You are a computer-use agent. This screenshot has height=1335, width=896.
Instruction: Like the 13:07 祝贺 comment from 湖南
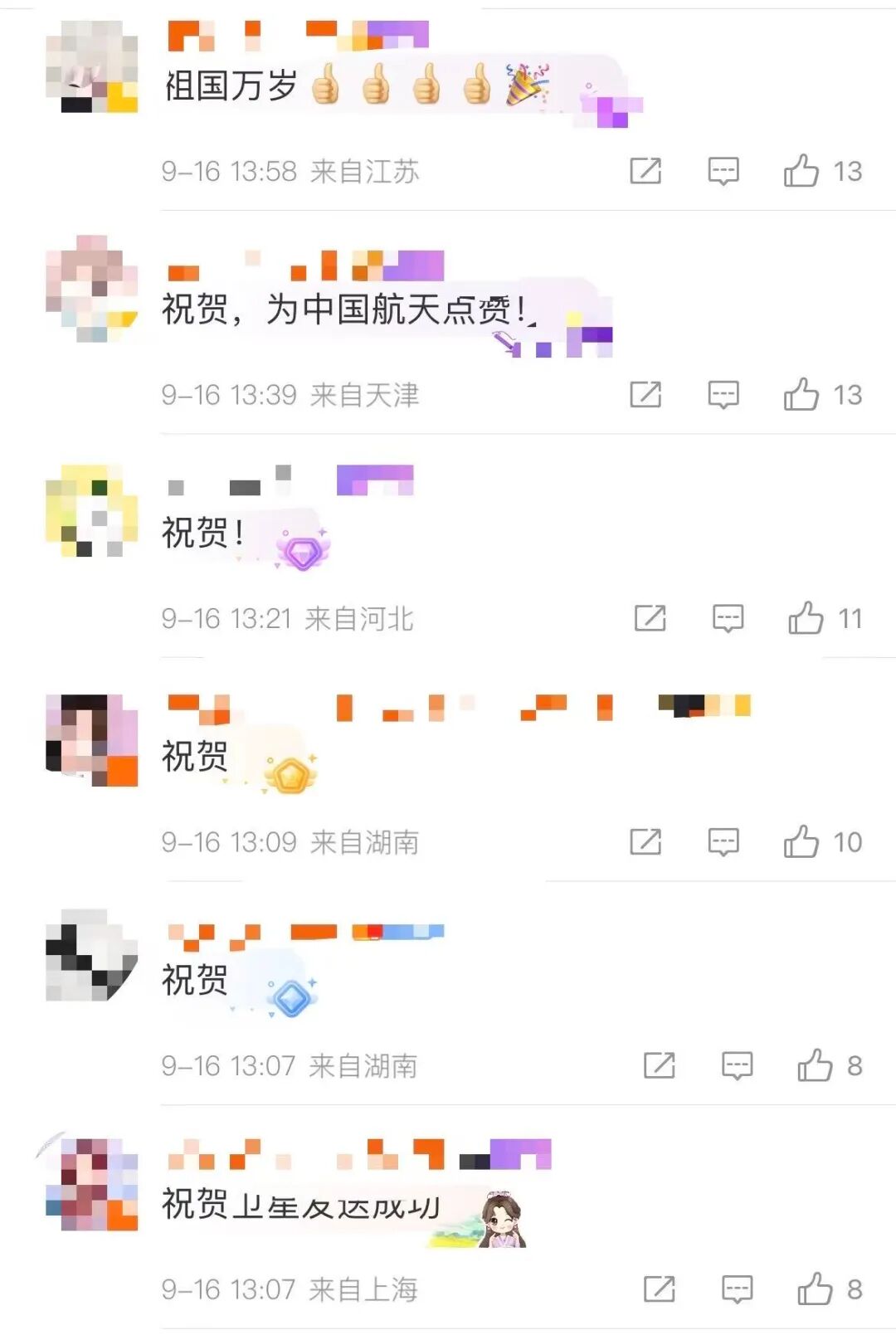point(815,1065)
